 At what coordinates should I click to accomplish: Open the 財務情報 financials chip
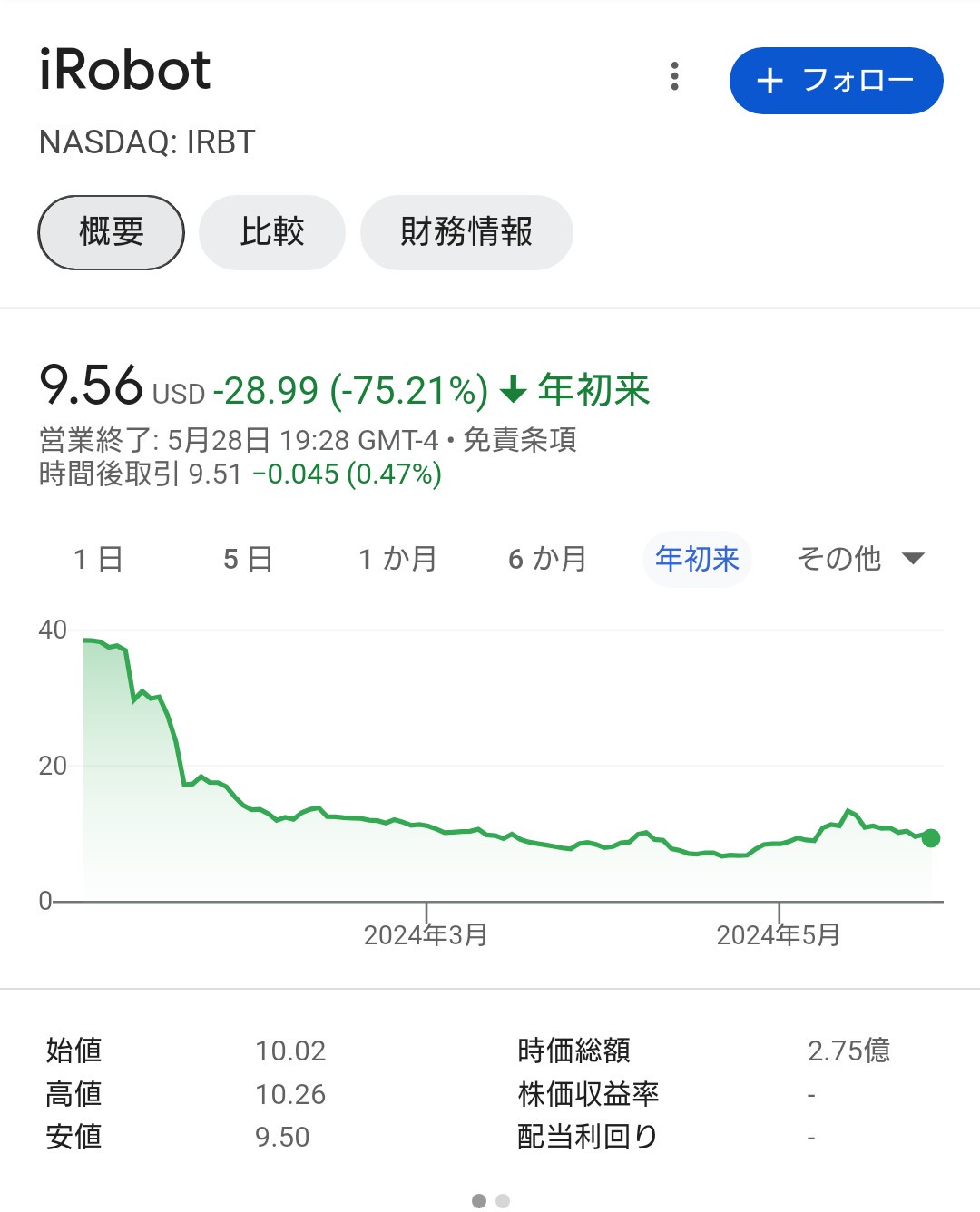(466, 232)
